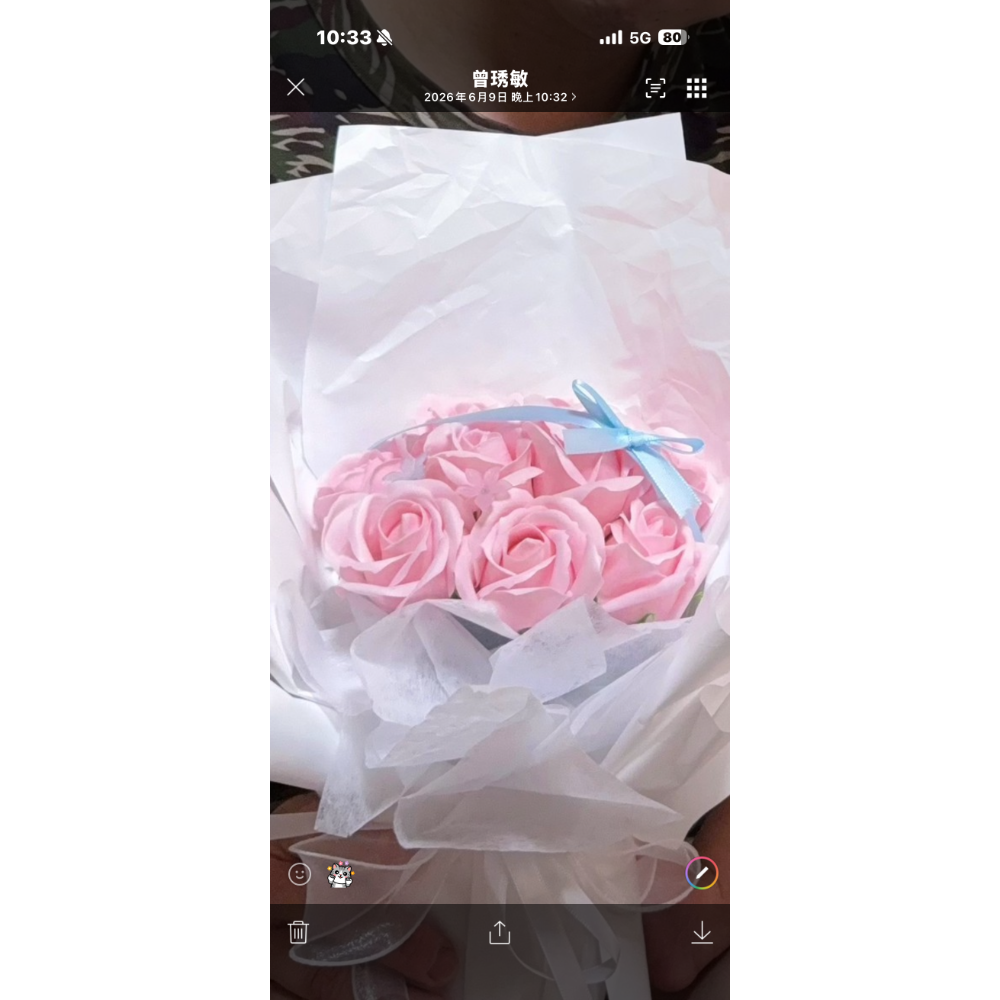1000x1000 pixels.
Task: Download the photo to device
Action: 702,932
